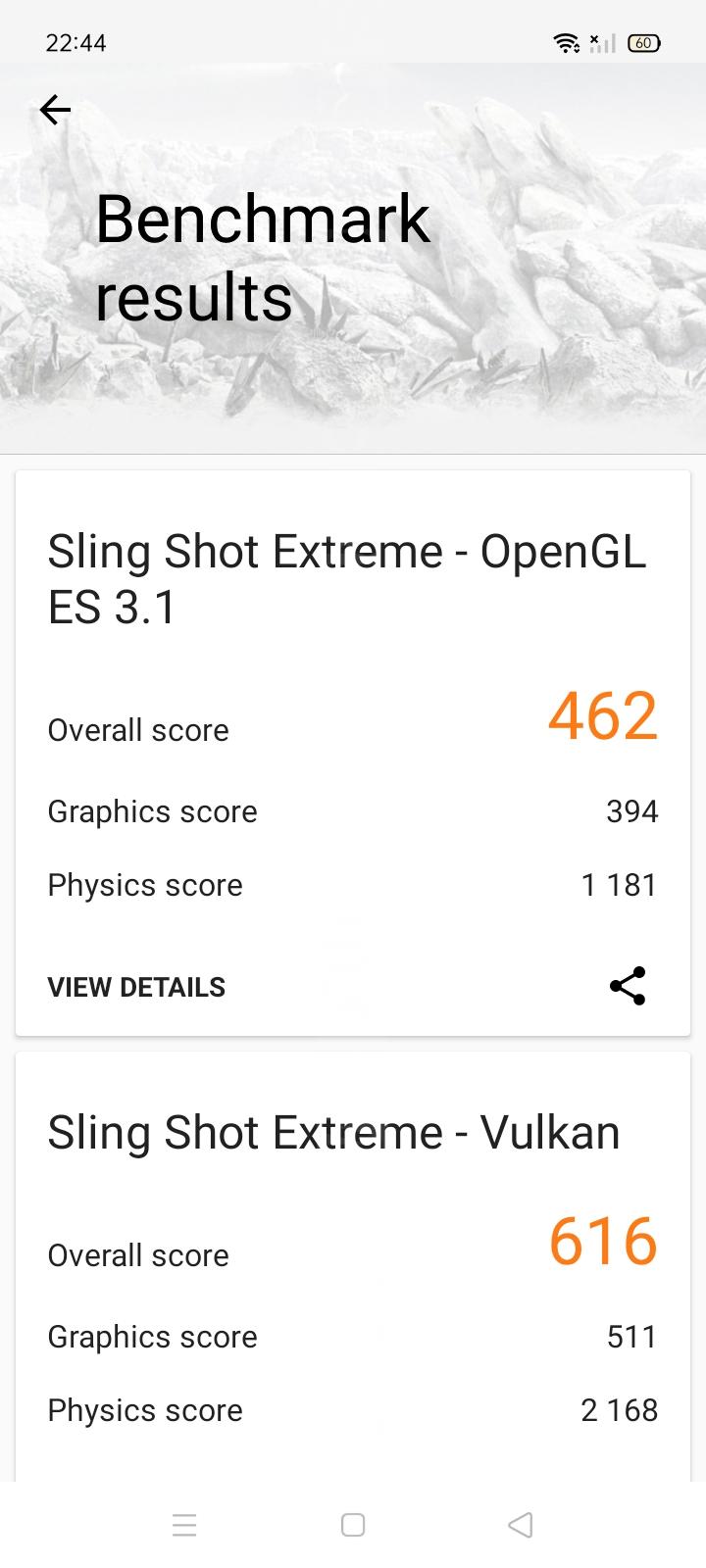Share the OpenGL ES 3.1 benchmark result
This screenshot has height=1568, width=706.
628,986
